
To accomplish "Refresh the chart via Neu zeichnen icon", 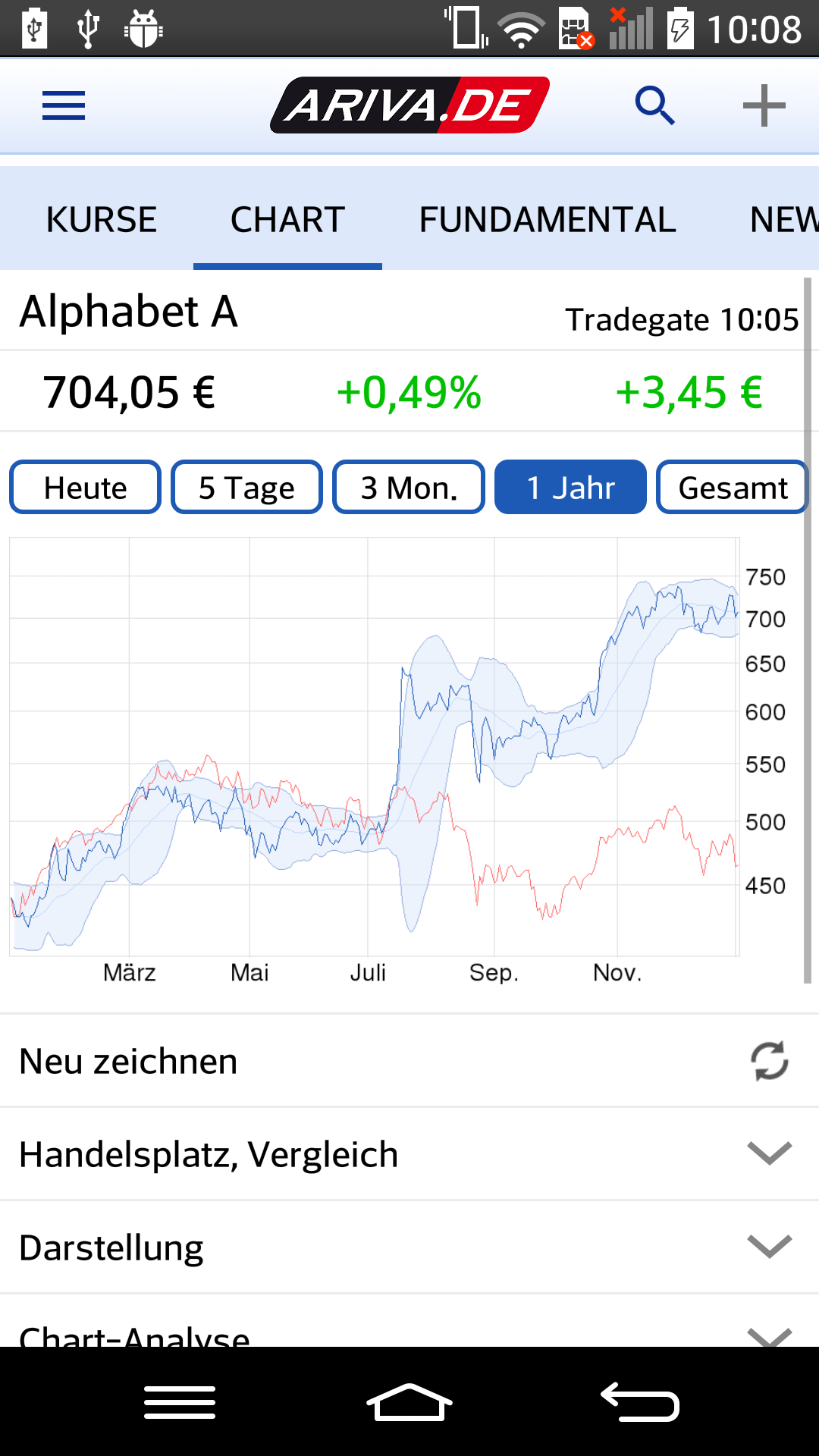I will (x=768, y=1061).
